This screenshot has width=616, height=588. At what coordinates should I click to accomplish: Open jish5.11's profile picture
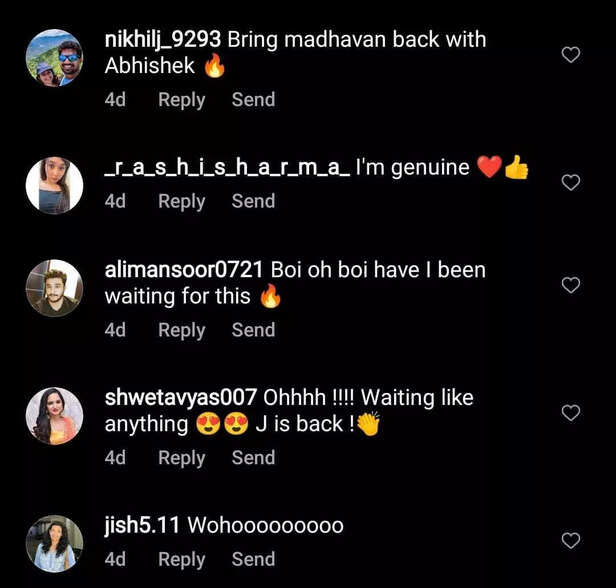54,543
